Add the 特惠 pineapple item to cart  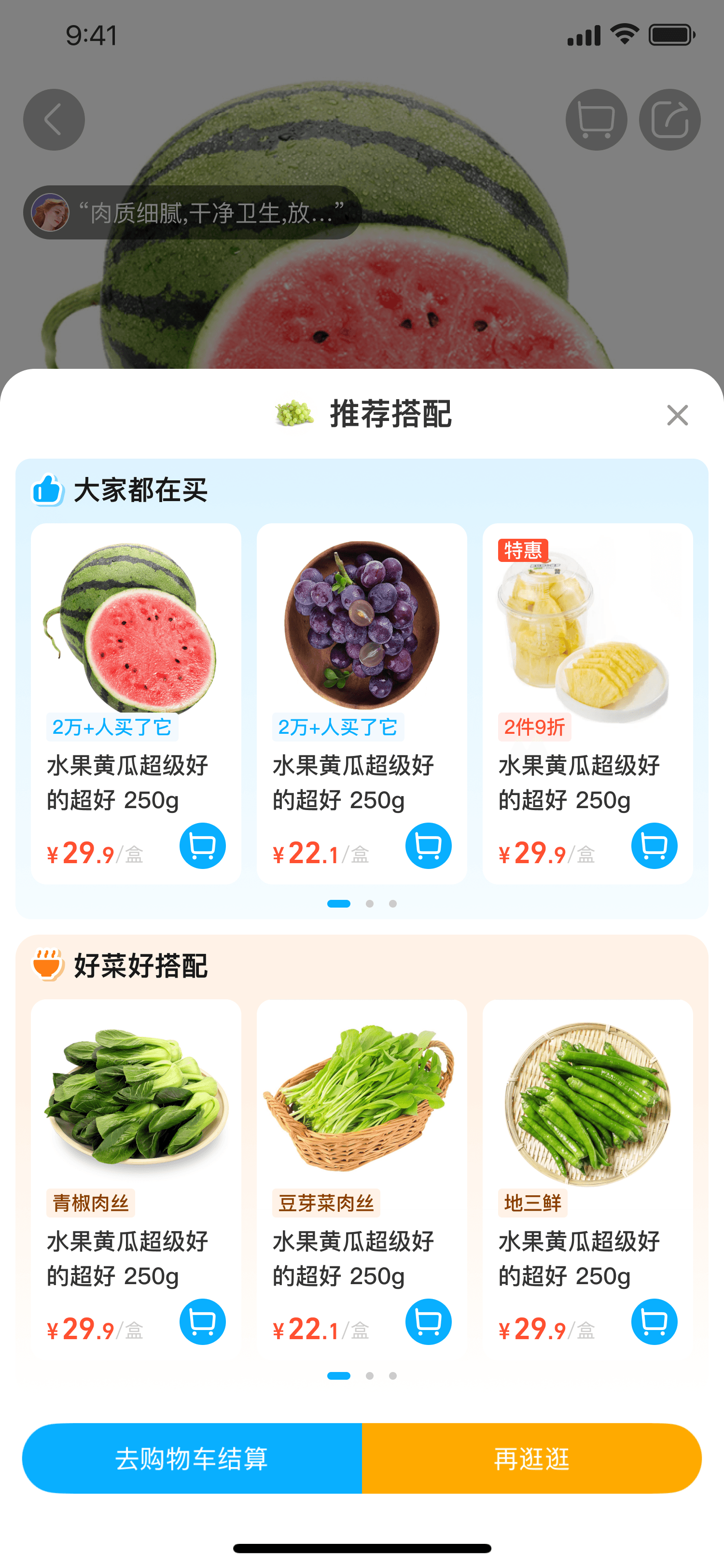coord(654,845)
